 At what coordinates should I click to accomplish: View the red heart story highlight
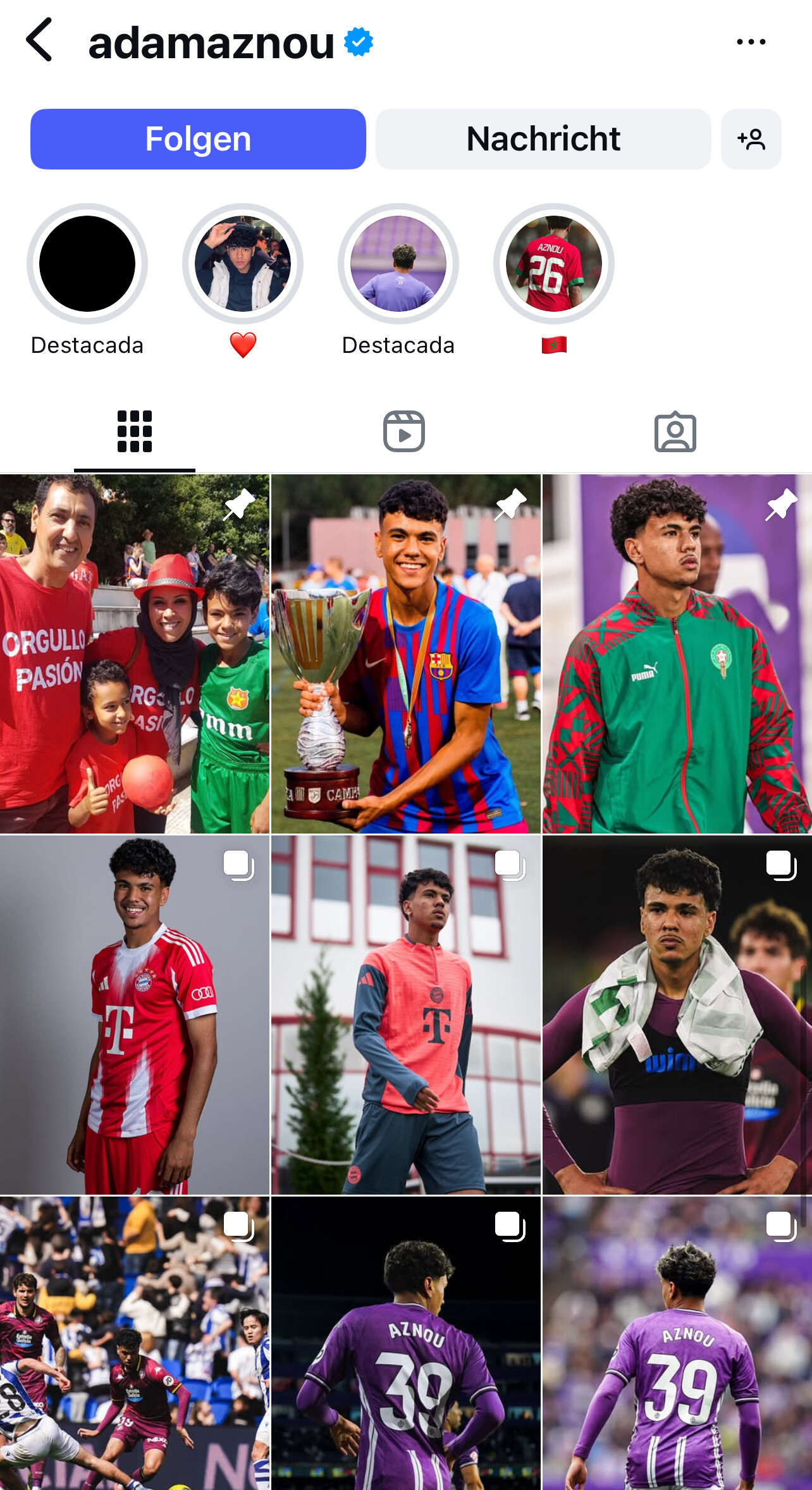243,264
